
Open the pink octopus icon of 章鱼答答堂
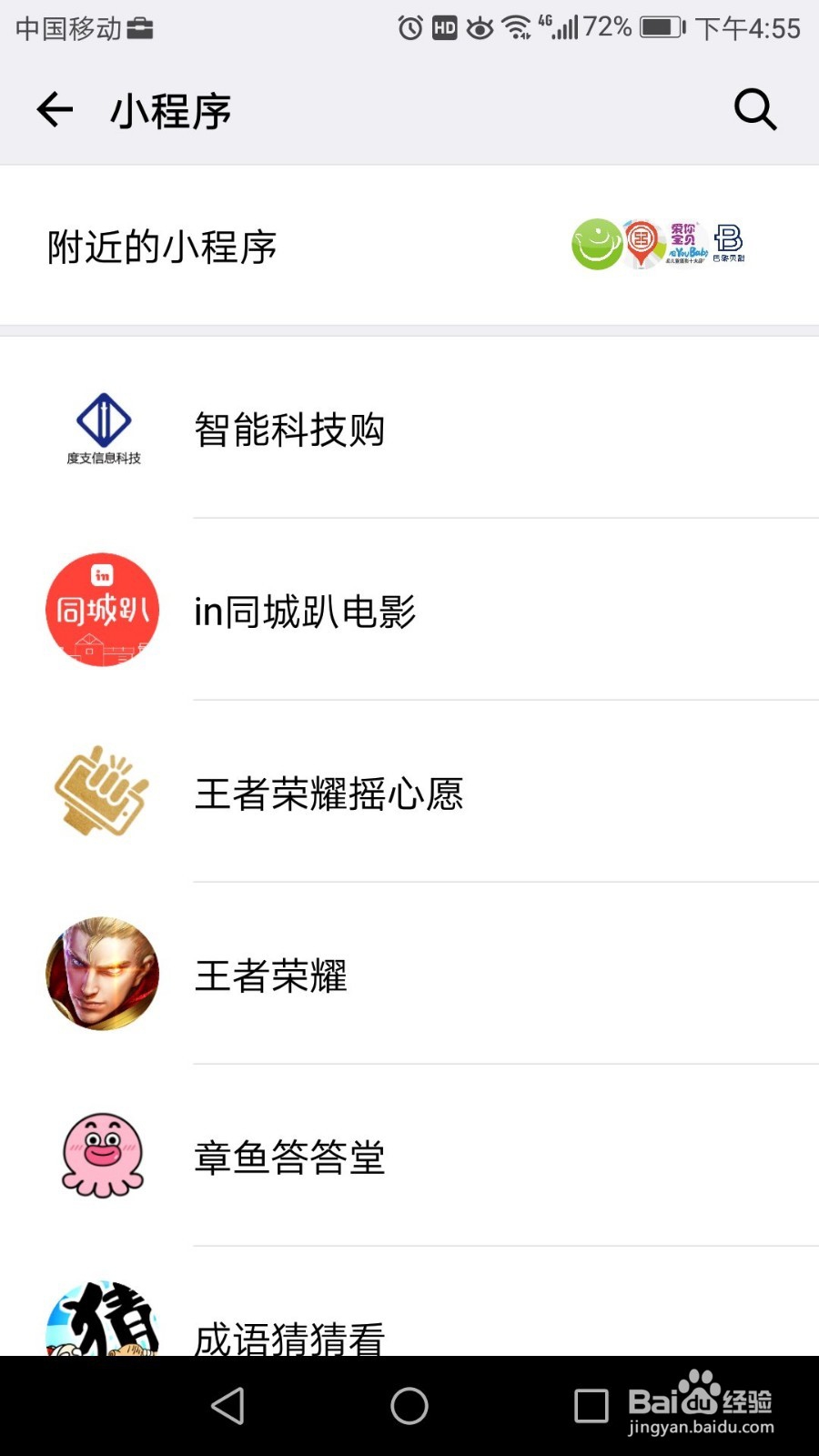coord(102,1156)
